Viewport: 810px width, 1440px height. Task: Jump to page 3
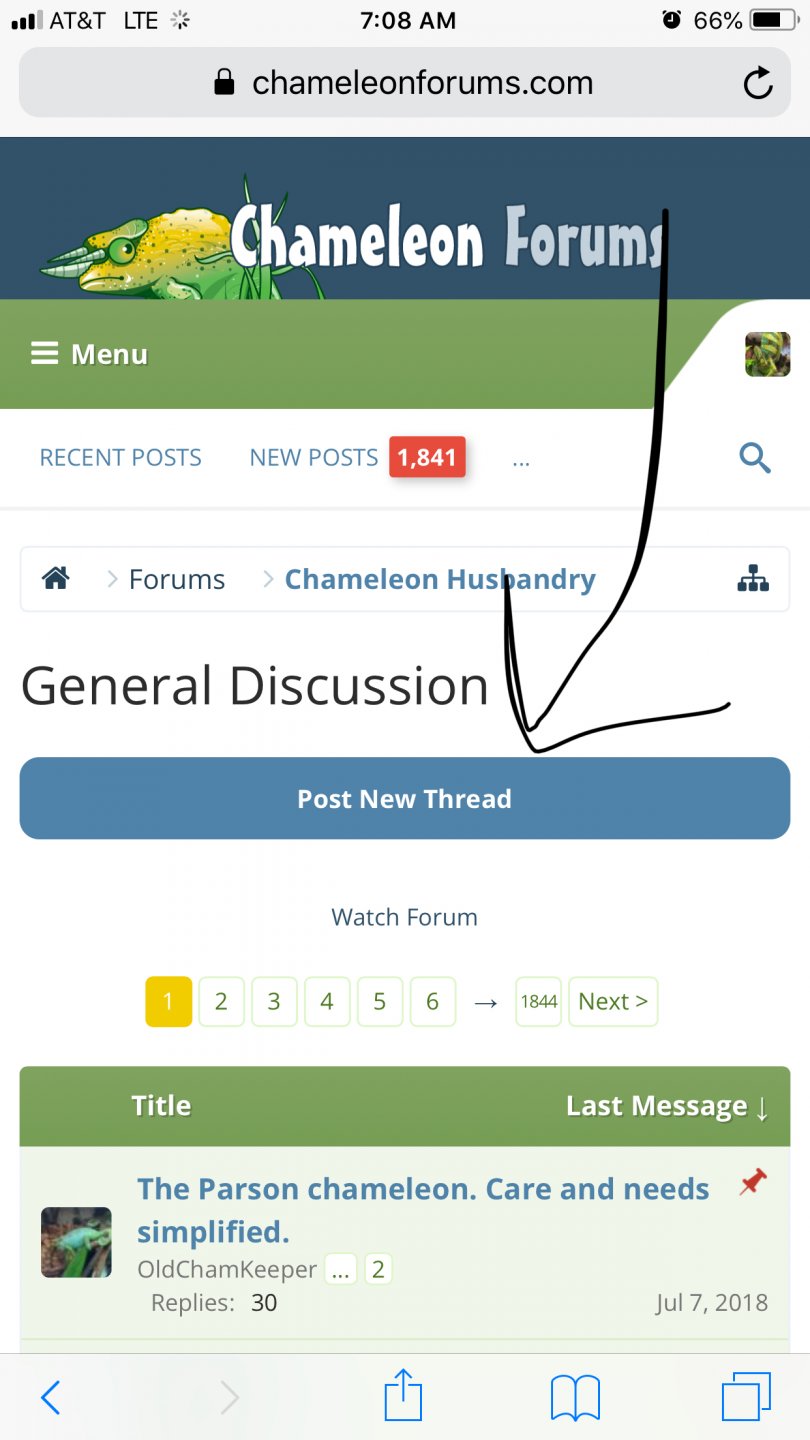(274, 1002)
